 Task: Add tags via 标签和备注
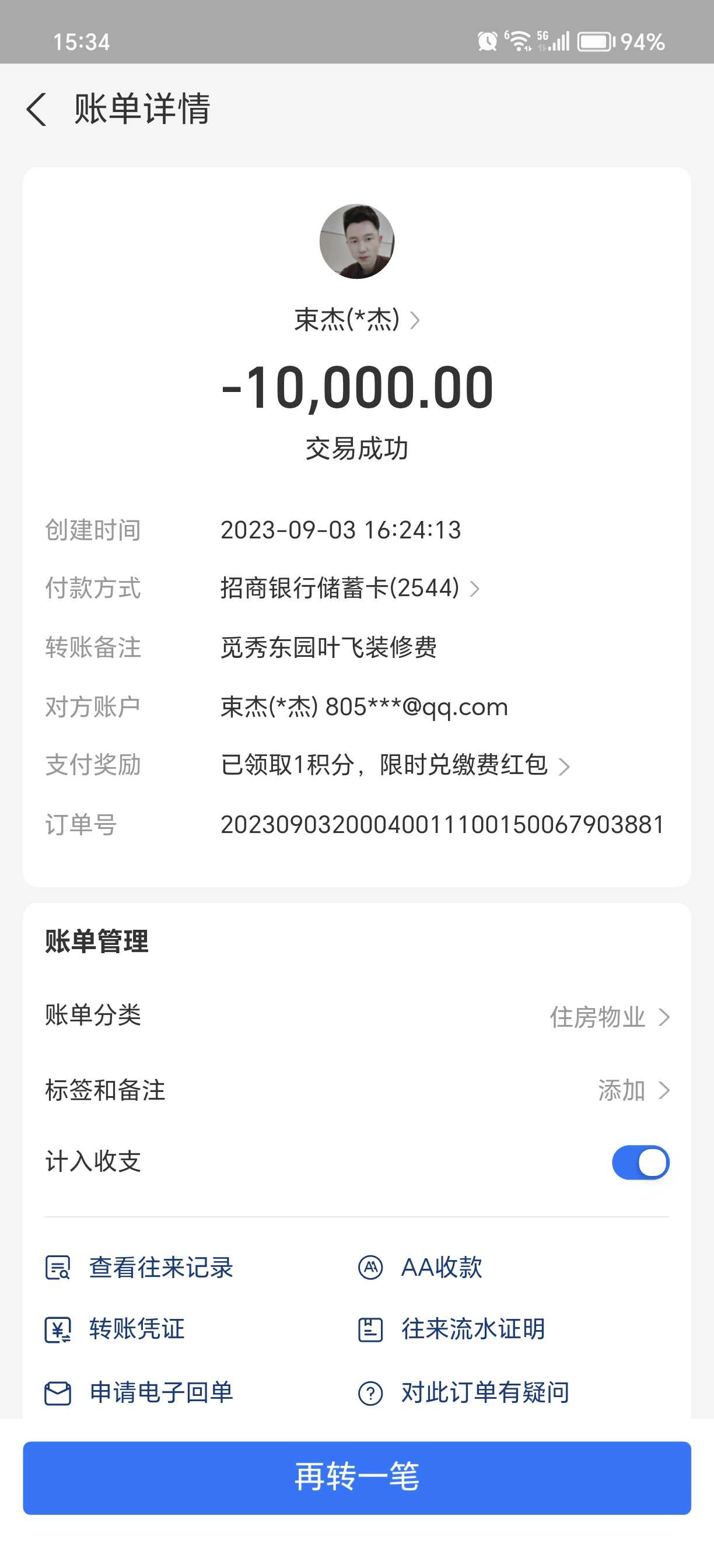633,1090
